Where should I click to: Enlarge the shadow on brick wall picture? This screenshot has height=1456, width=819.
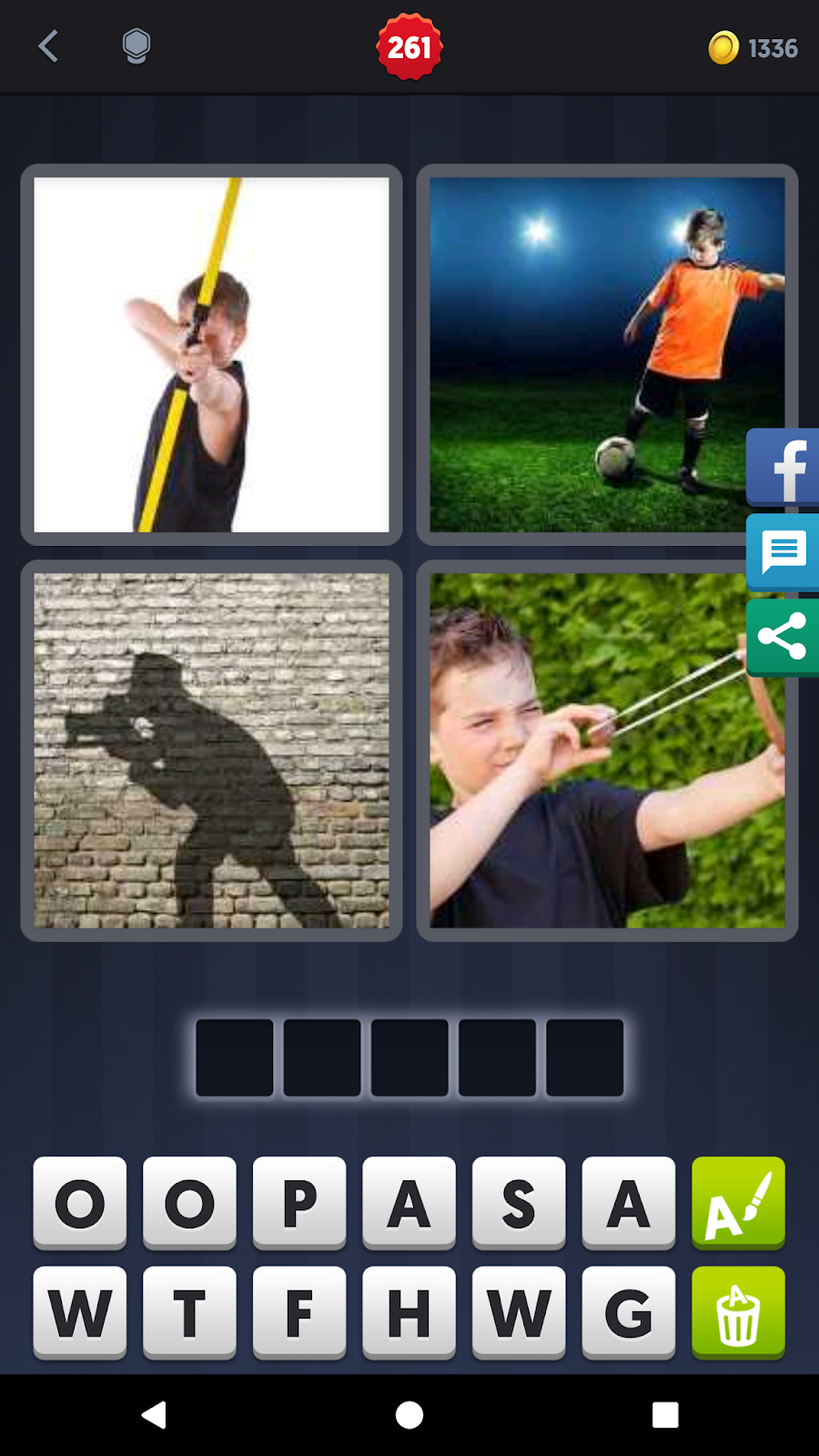211,751
